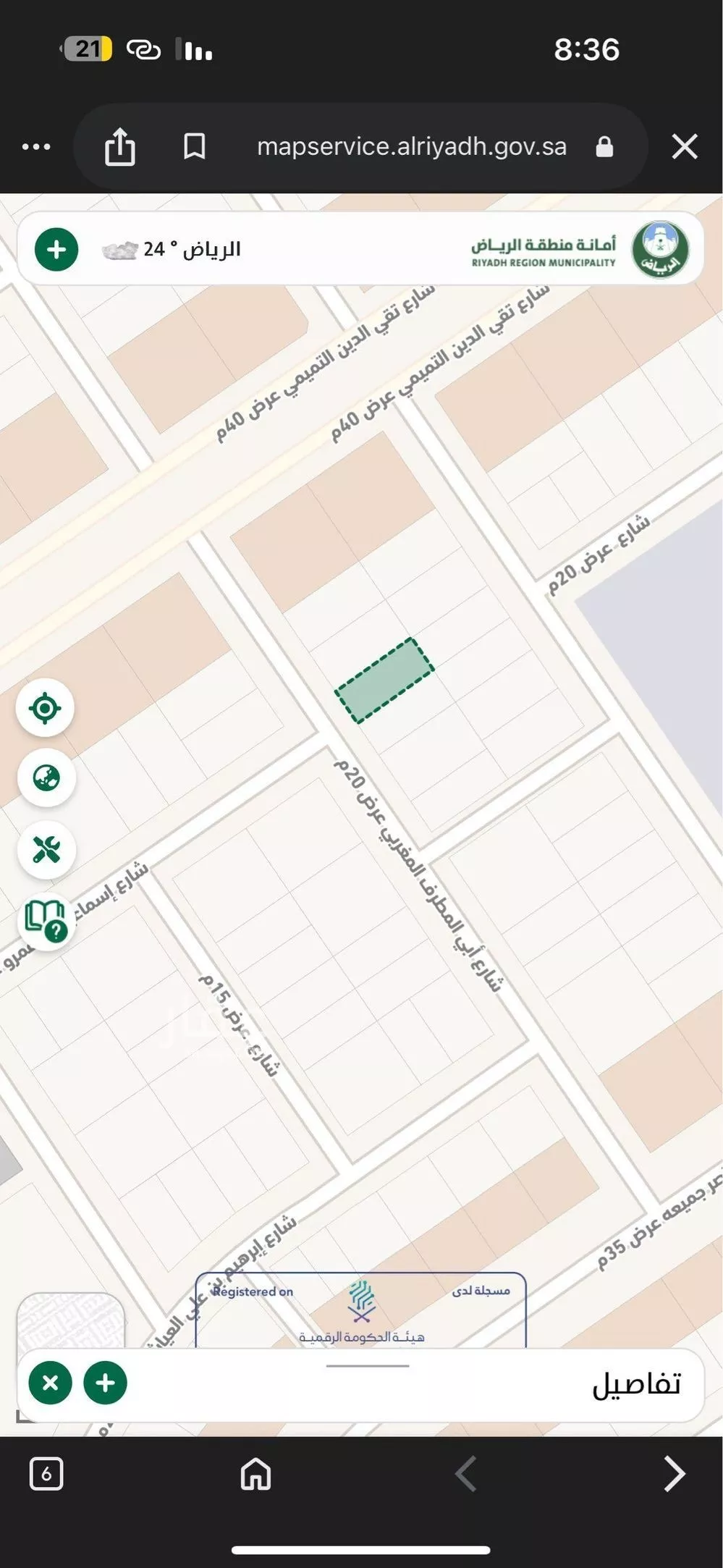
Task: Go forward to the next page
Action: [x=674, y=1474]
